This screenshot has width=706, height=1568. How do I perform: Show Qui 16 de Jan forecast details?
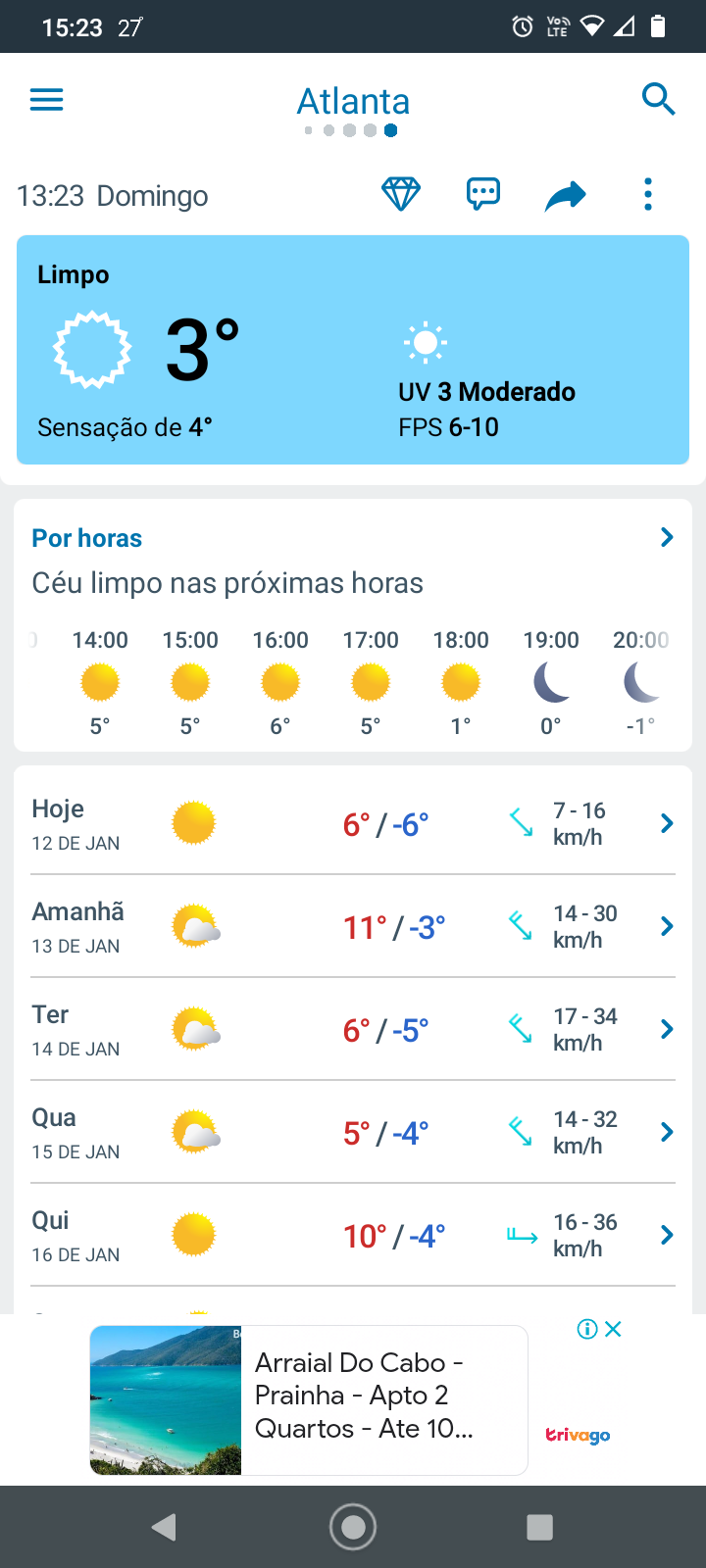(353, 1235)
